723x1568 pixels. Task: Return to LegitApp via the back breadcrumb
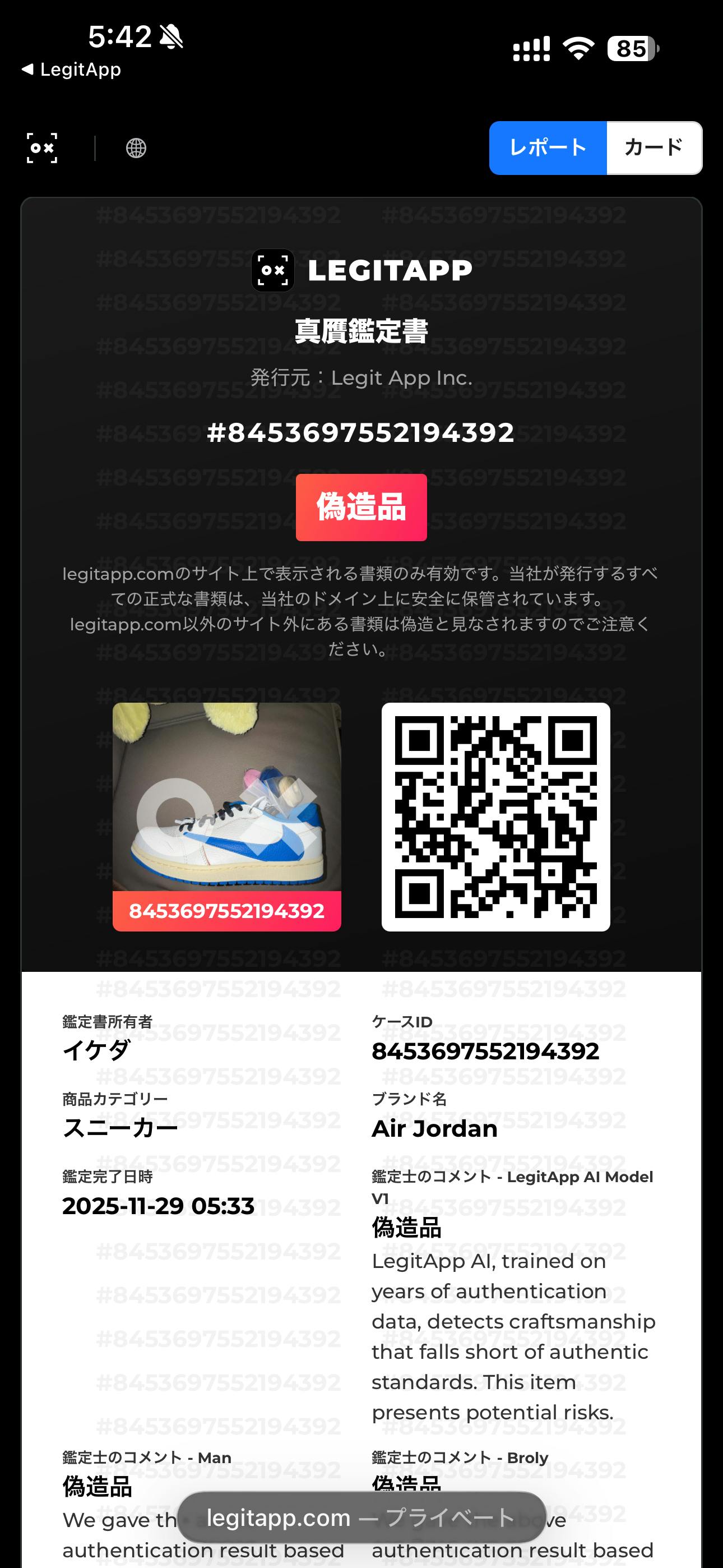pos(71,70)
